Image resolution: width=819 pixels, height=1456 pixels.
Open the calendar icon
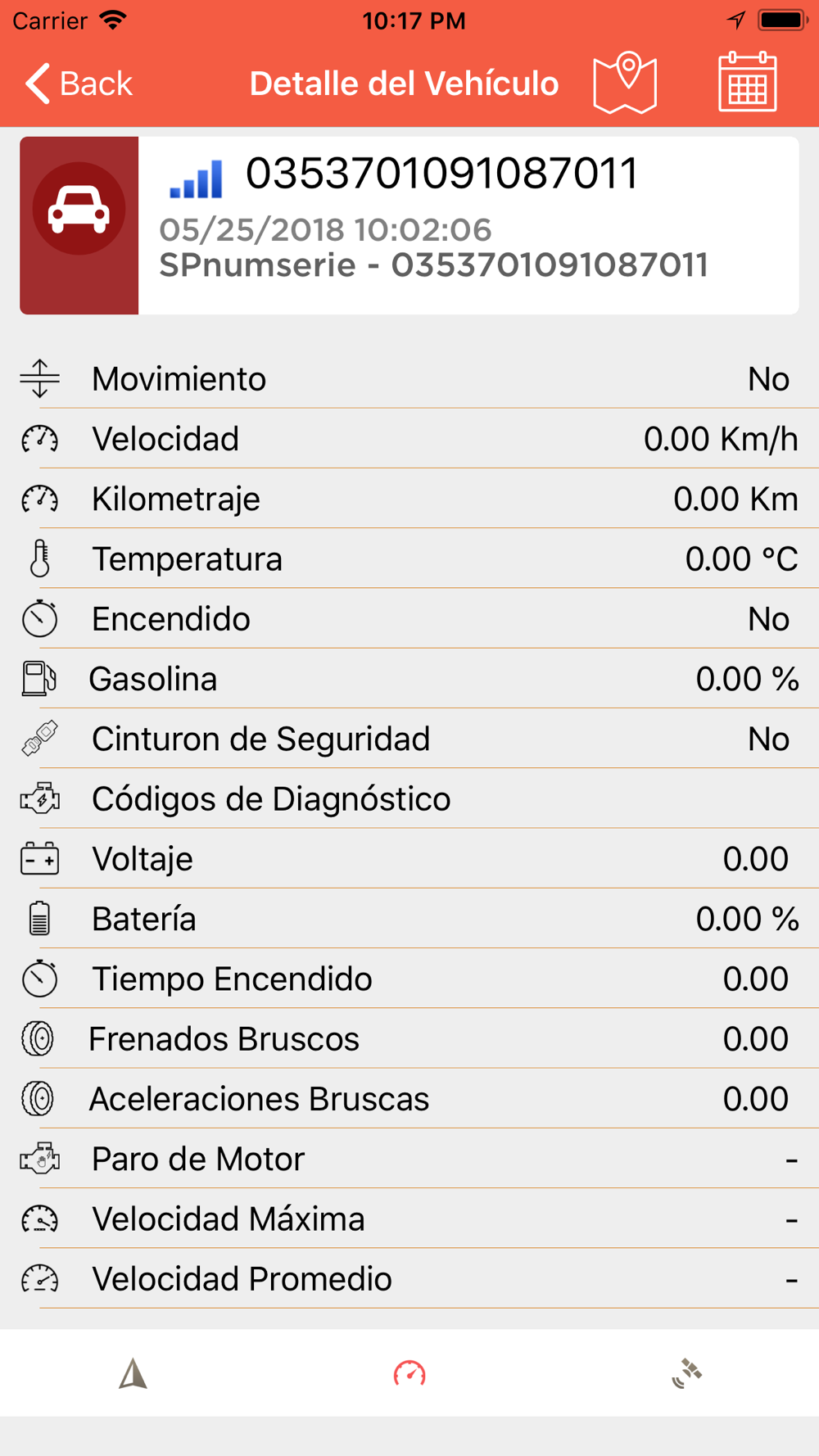747,81
